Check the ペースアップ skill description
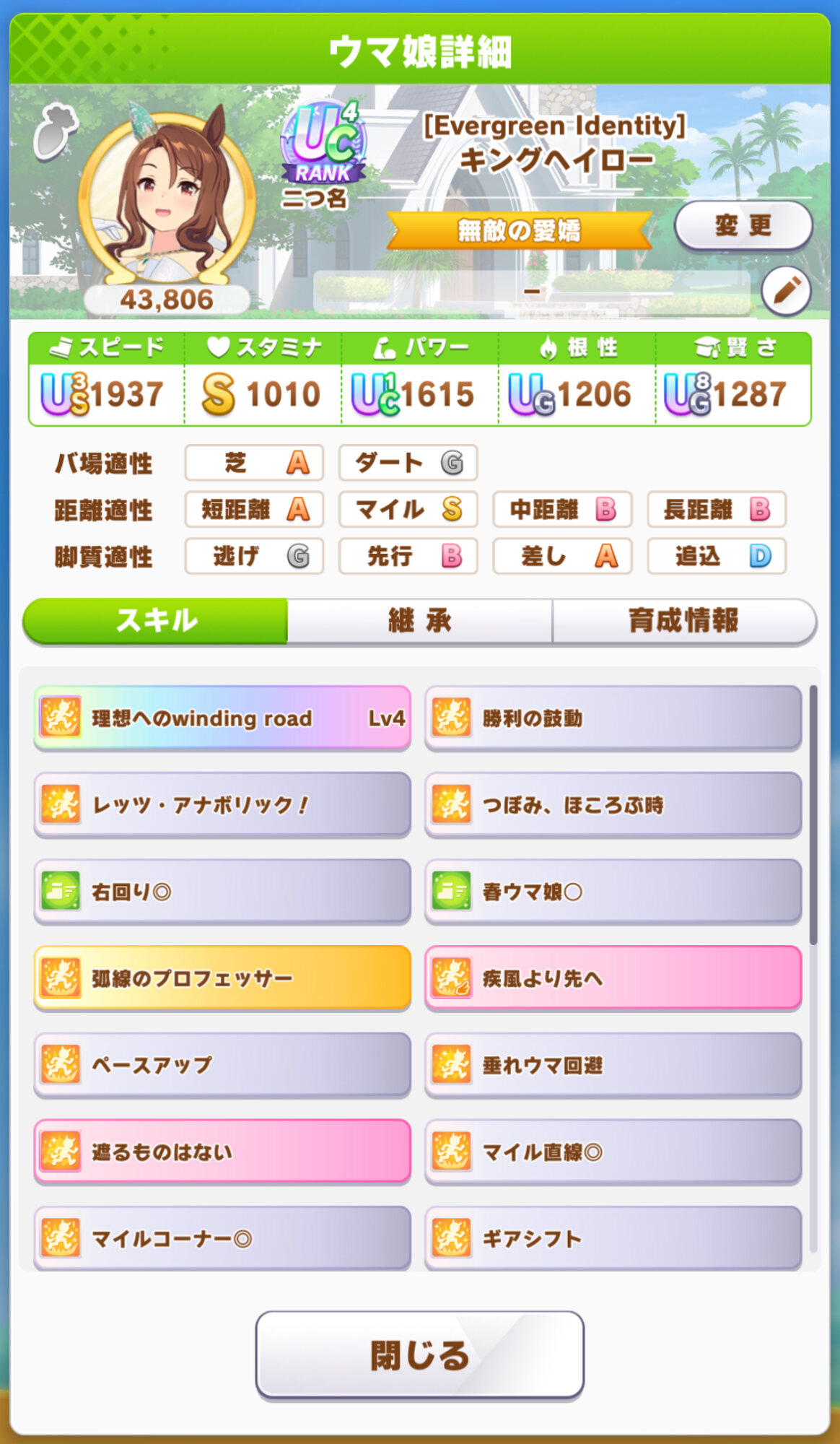The width and height of the screenshot is (840, 1444). pyautogui.click(x=222, y=1065)
